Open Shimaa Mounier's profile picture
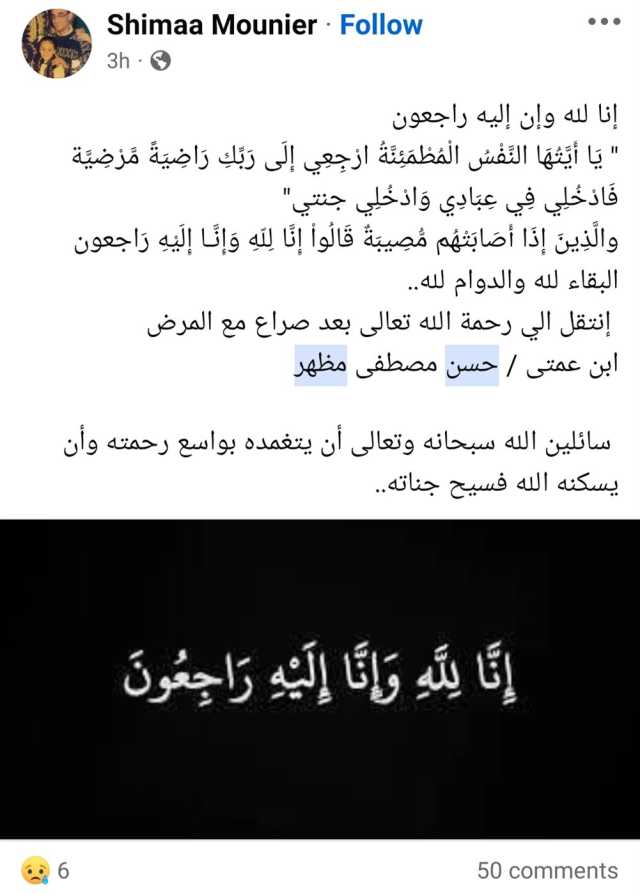 point(56,43)
